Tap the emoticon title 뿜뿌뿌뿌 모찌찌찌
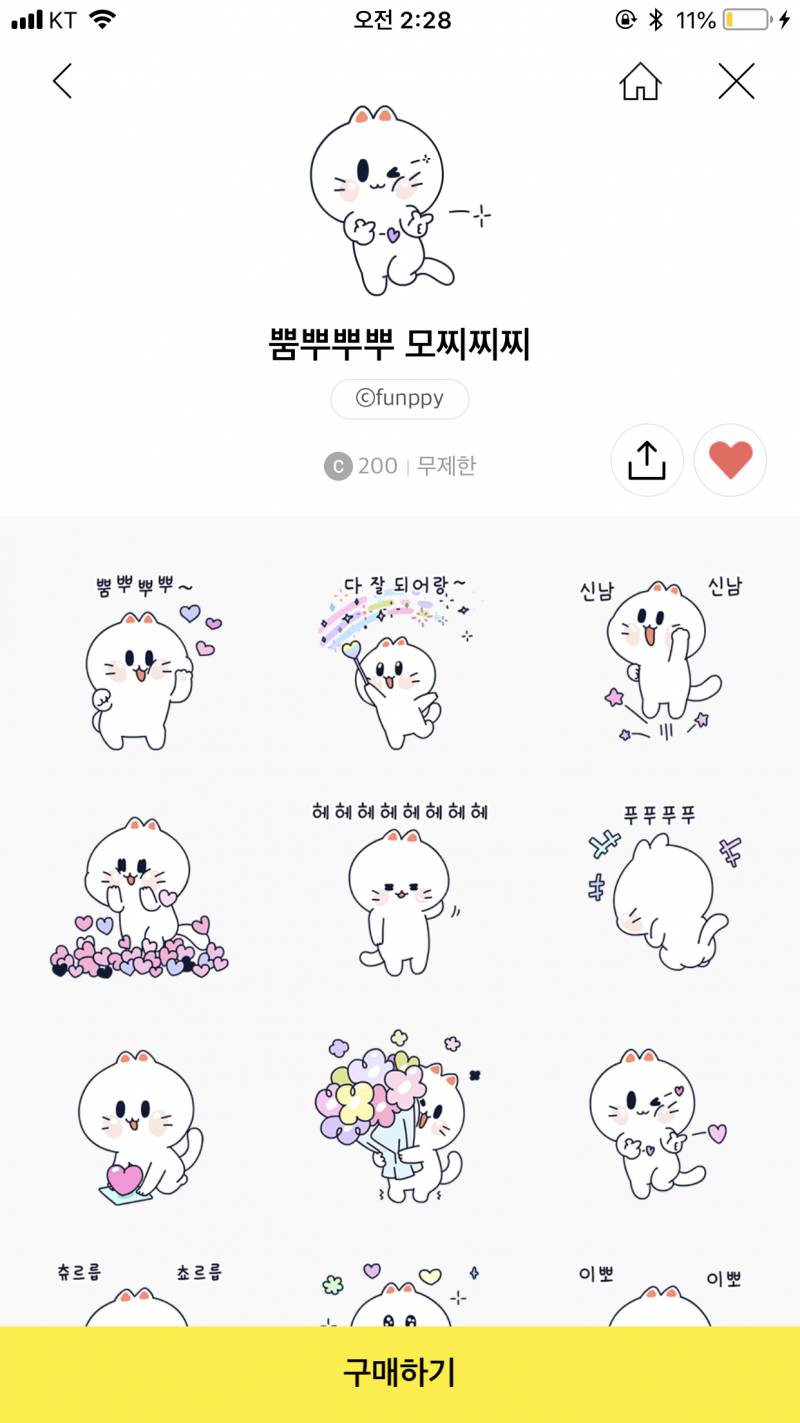 tap(399, 343)
